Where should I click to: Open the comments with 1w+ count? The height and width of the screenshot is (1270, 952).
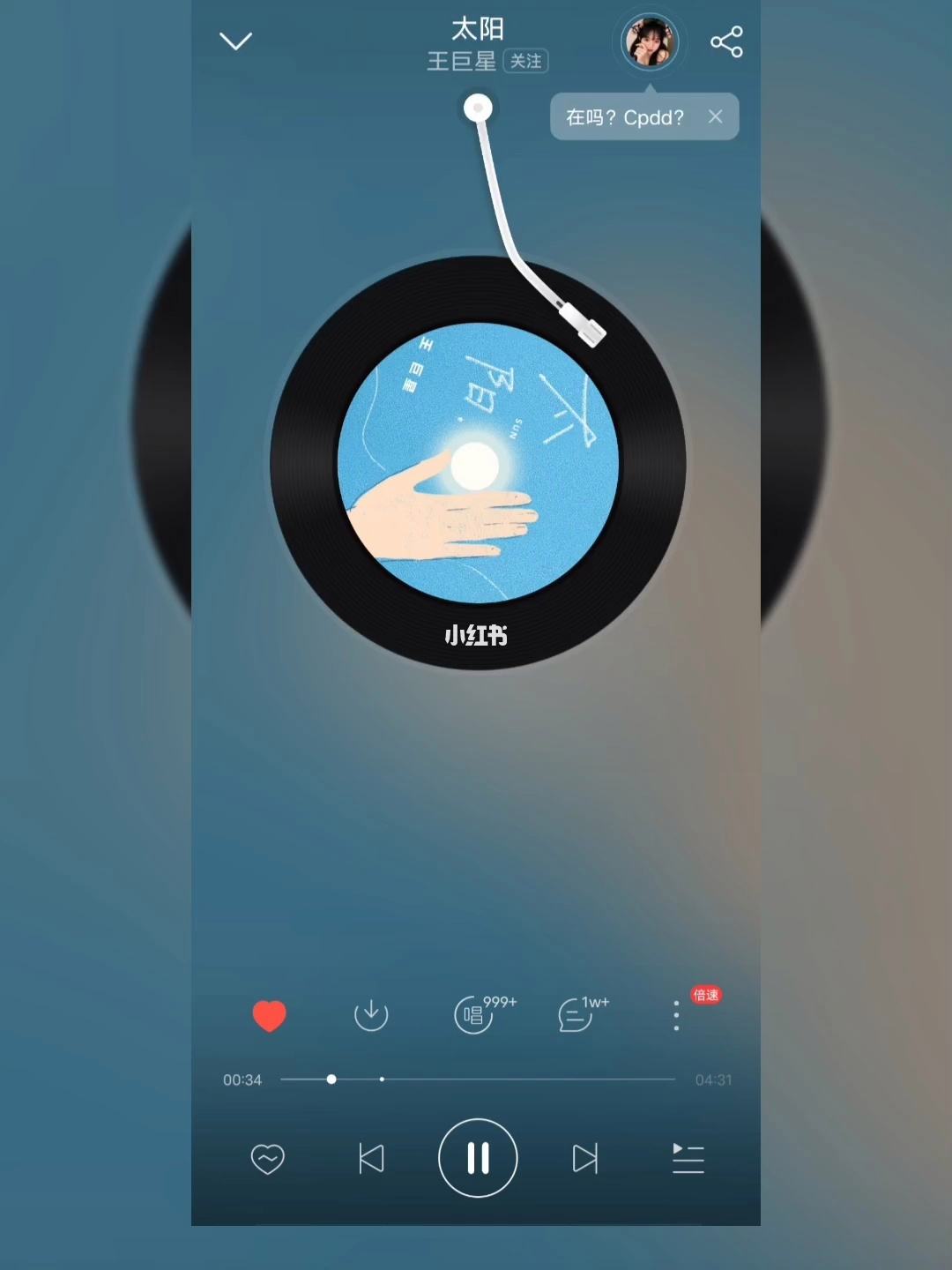pos(576,1015)
